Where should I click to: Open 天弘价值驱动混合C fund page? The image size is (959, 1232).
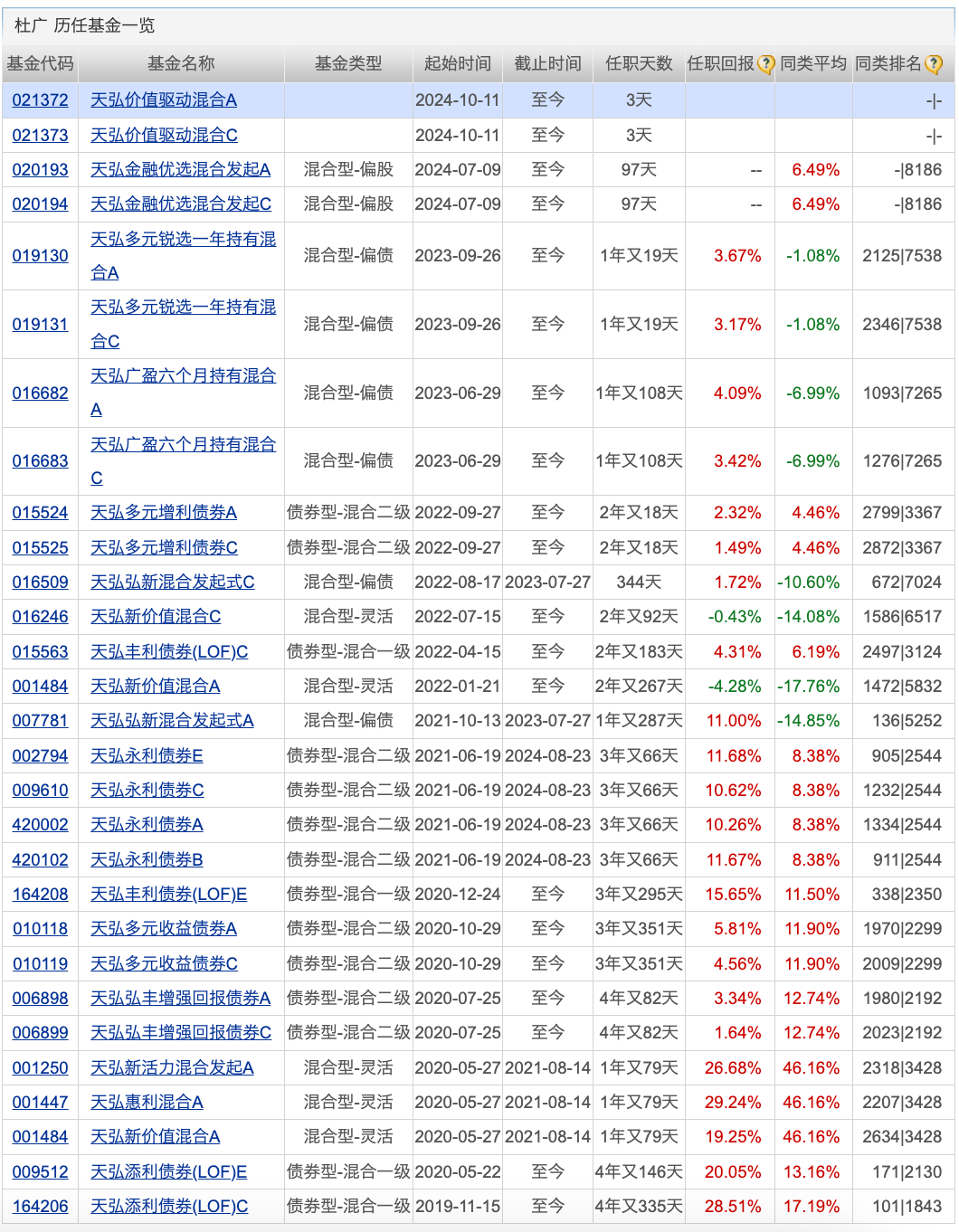(x=164, y=135)
